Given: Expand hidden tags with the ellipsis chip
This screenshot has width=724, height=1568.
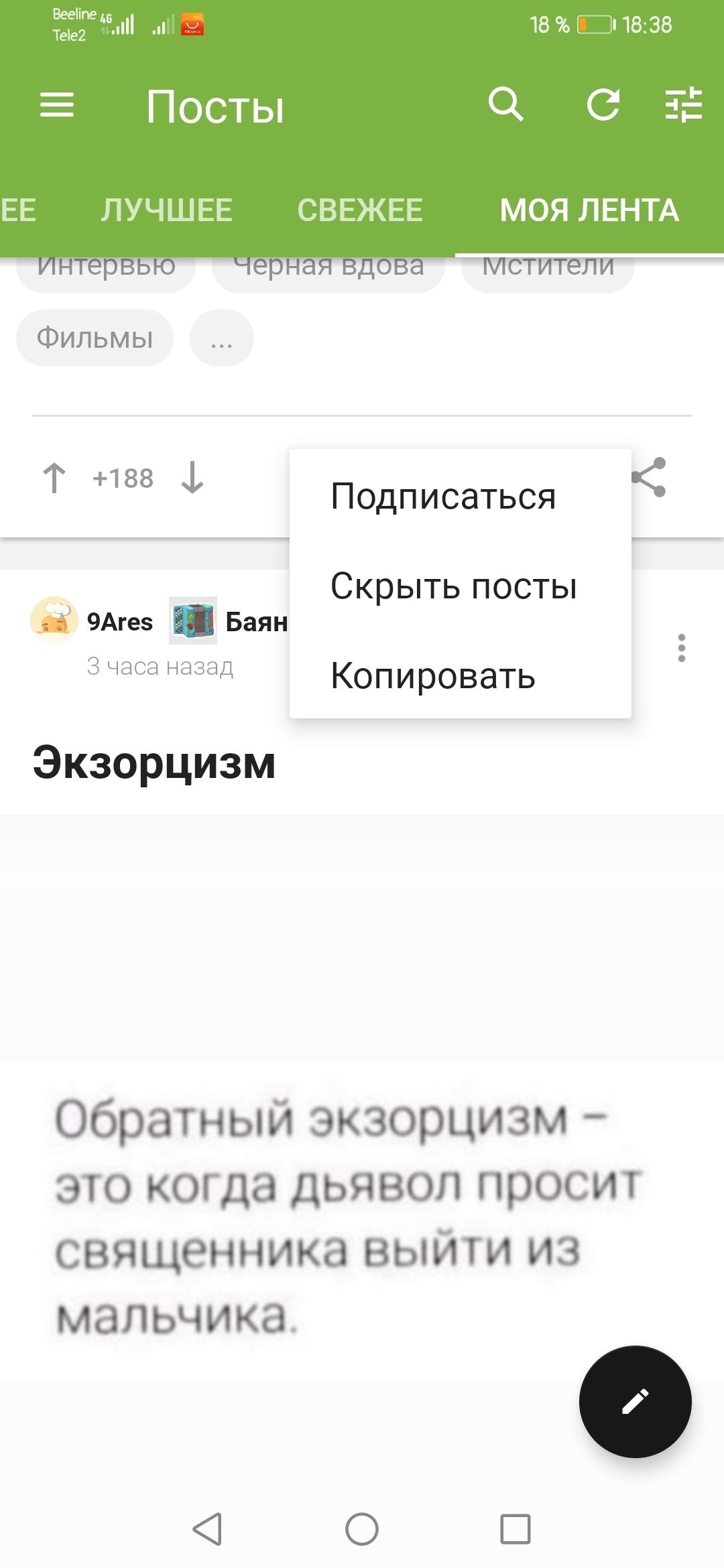Looking at the screenshot, I should click(x=222, y=338).
